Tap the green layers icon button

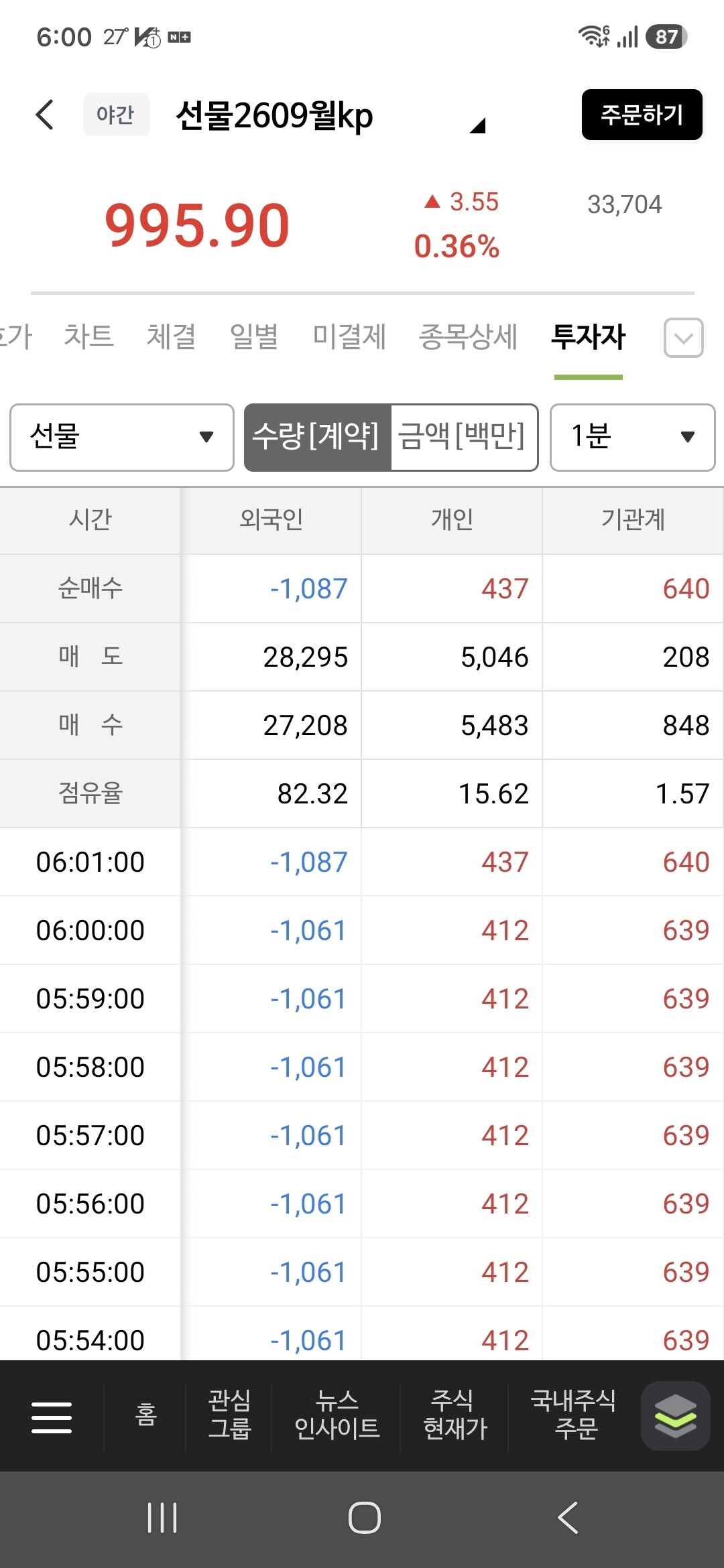click(x=675, y=1415)
